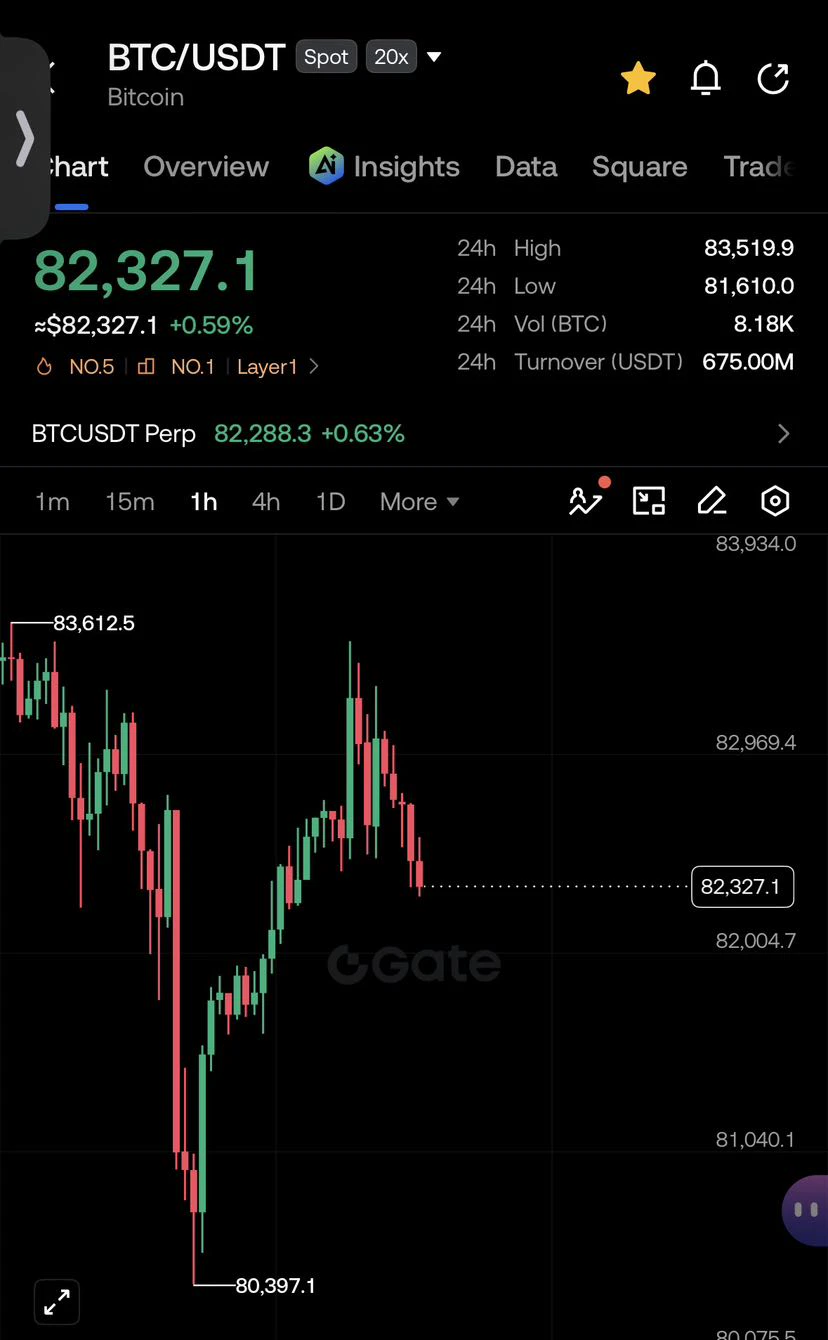Open the Square tab
The height and width of the screenshot is (1340, 828).
tap(639, 167)
